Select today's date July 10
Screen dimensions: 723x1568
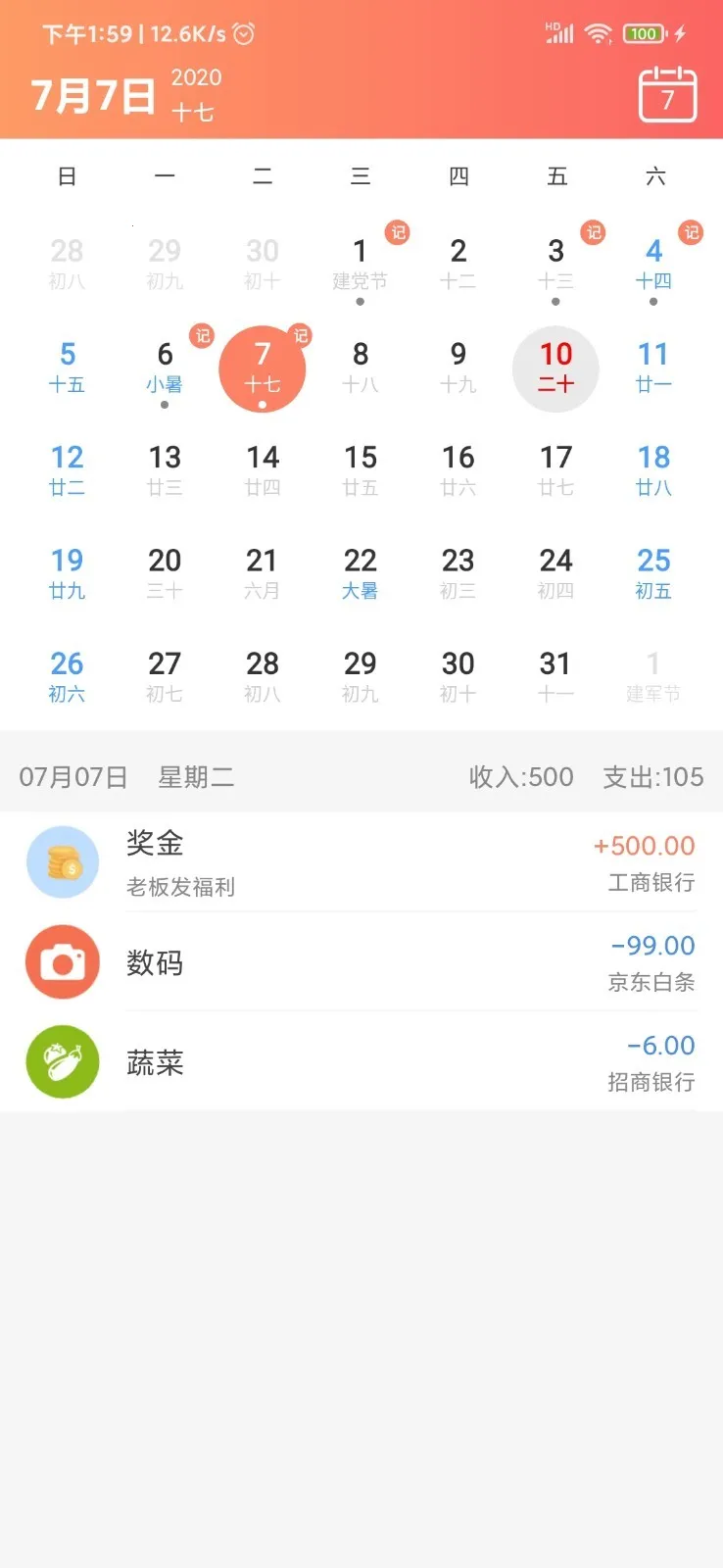click(x=555, y=367)
